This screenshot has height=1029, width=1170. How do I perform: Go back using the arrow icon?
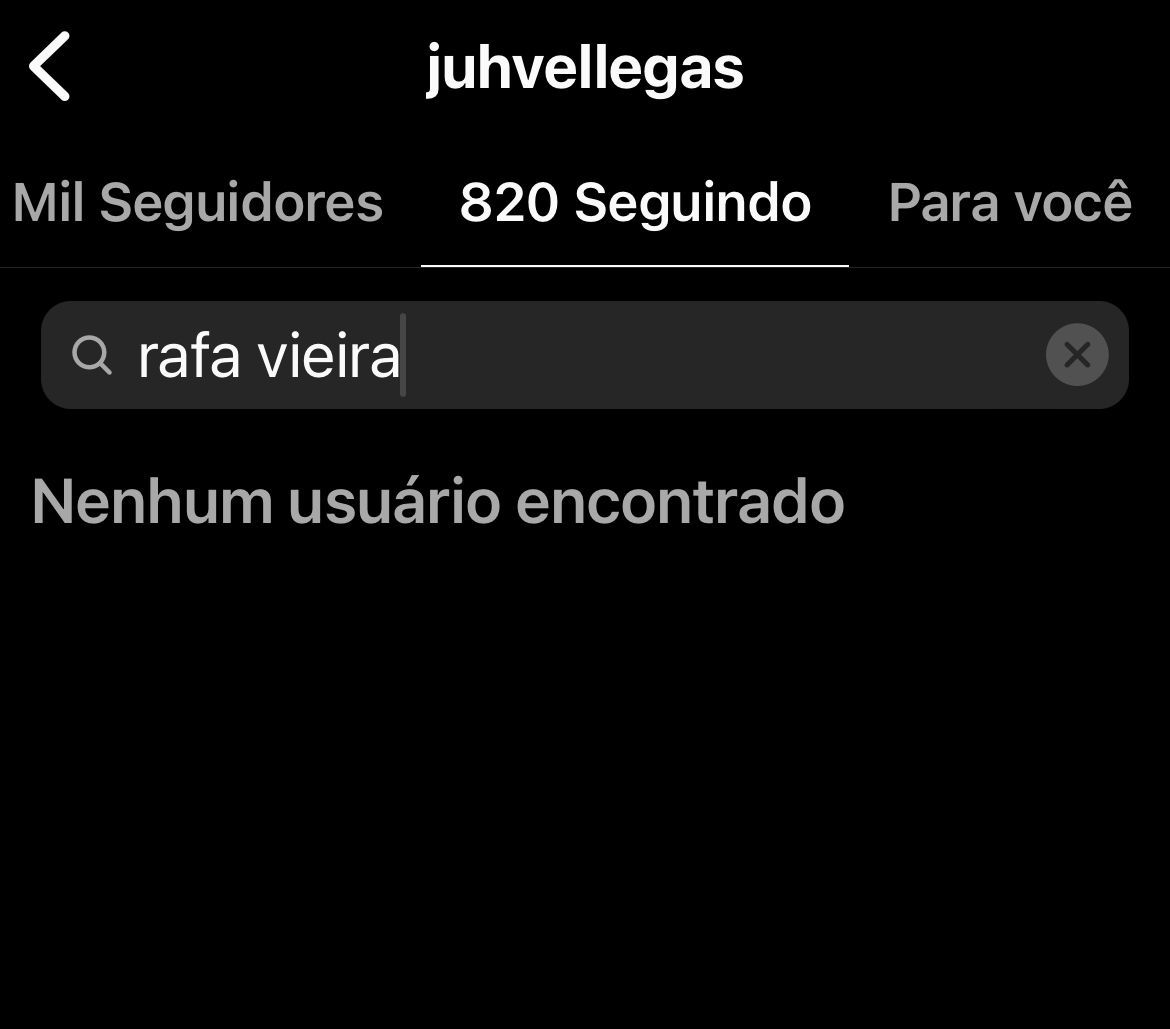pyautogui.click(x=50, y=67)
